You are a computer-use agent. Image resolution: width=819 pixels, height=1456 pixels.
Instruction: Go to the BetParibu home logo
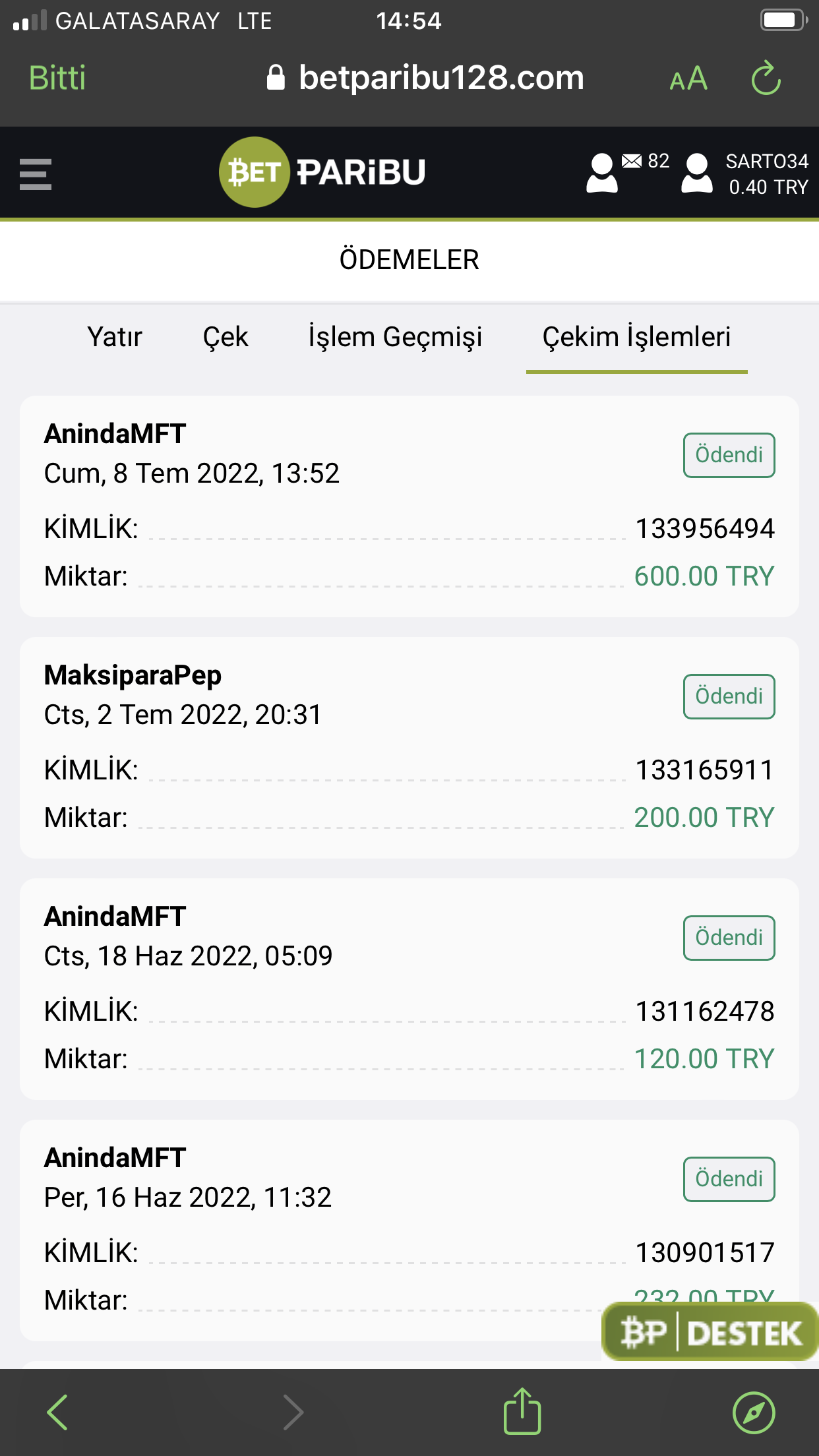point(322,172)
